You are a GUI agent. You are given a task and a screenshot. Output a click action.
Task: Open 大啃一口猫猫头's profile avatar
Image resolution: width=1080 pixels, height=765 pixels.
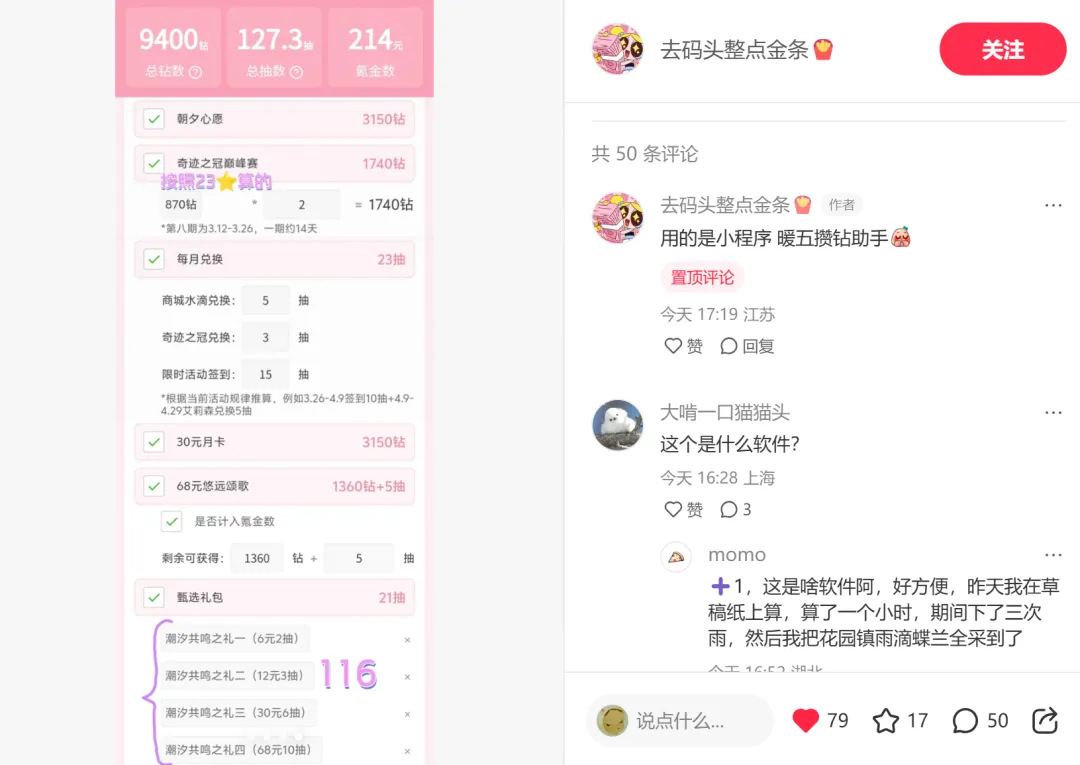click(x=617, y=425)
